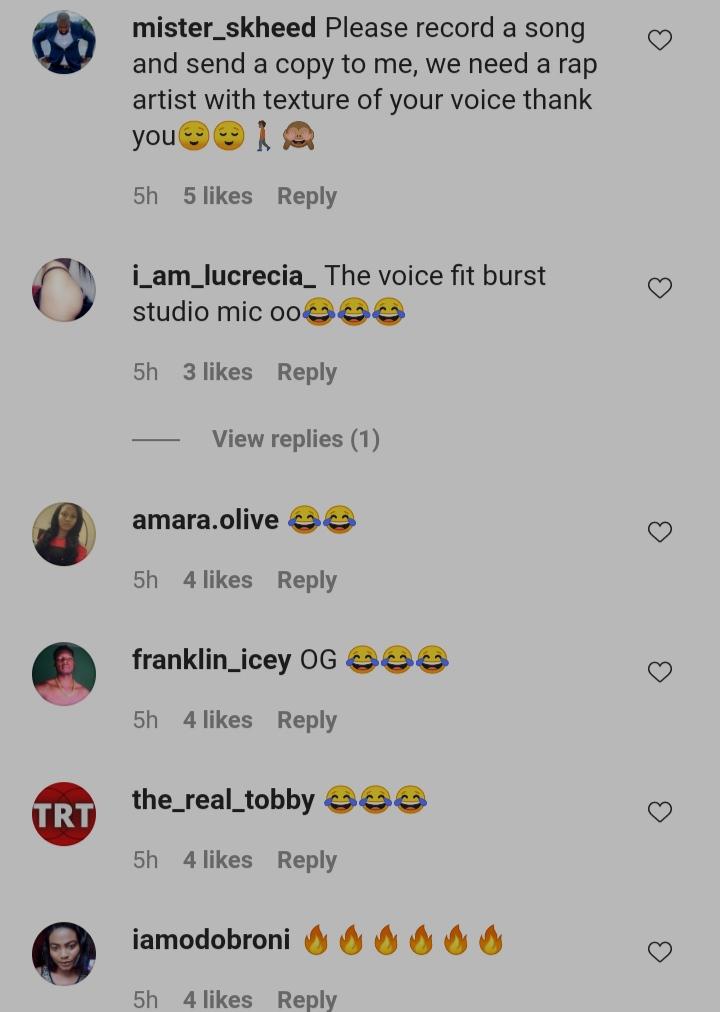Image resolution: width=720 pixels, height=1012 pixels.
Task: Open franklin_icey's username link
Action: [x=211, y=660]
